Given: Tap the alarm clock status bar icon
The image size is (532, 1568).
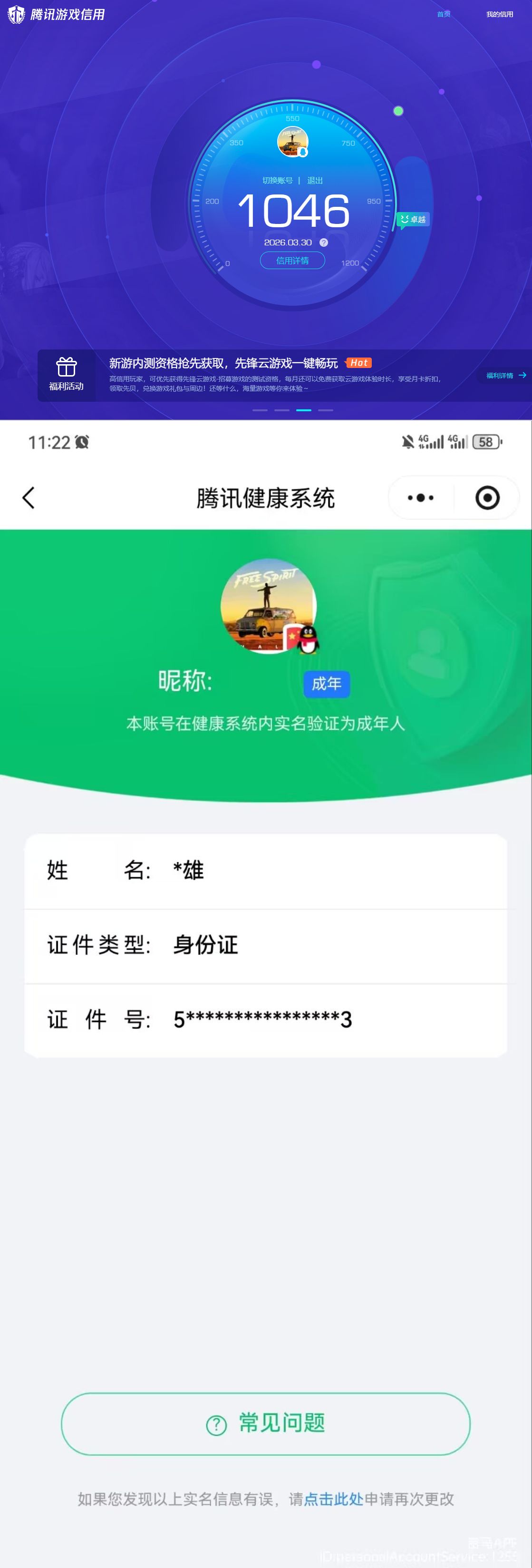Looking at the screenshot, I should pos(82,442).
